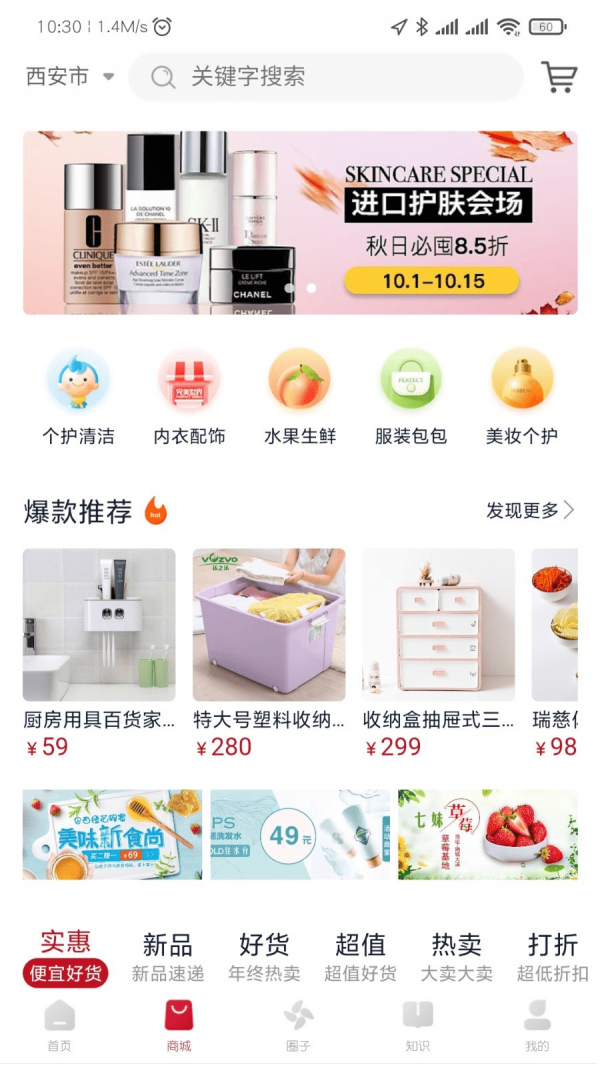Open the 圈子 tab
Screen dimensions: 600x1067
pos(298,1026)
